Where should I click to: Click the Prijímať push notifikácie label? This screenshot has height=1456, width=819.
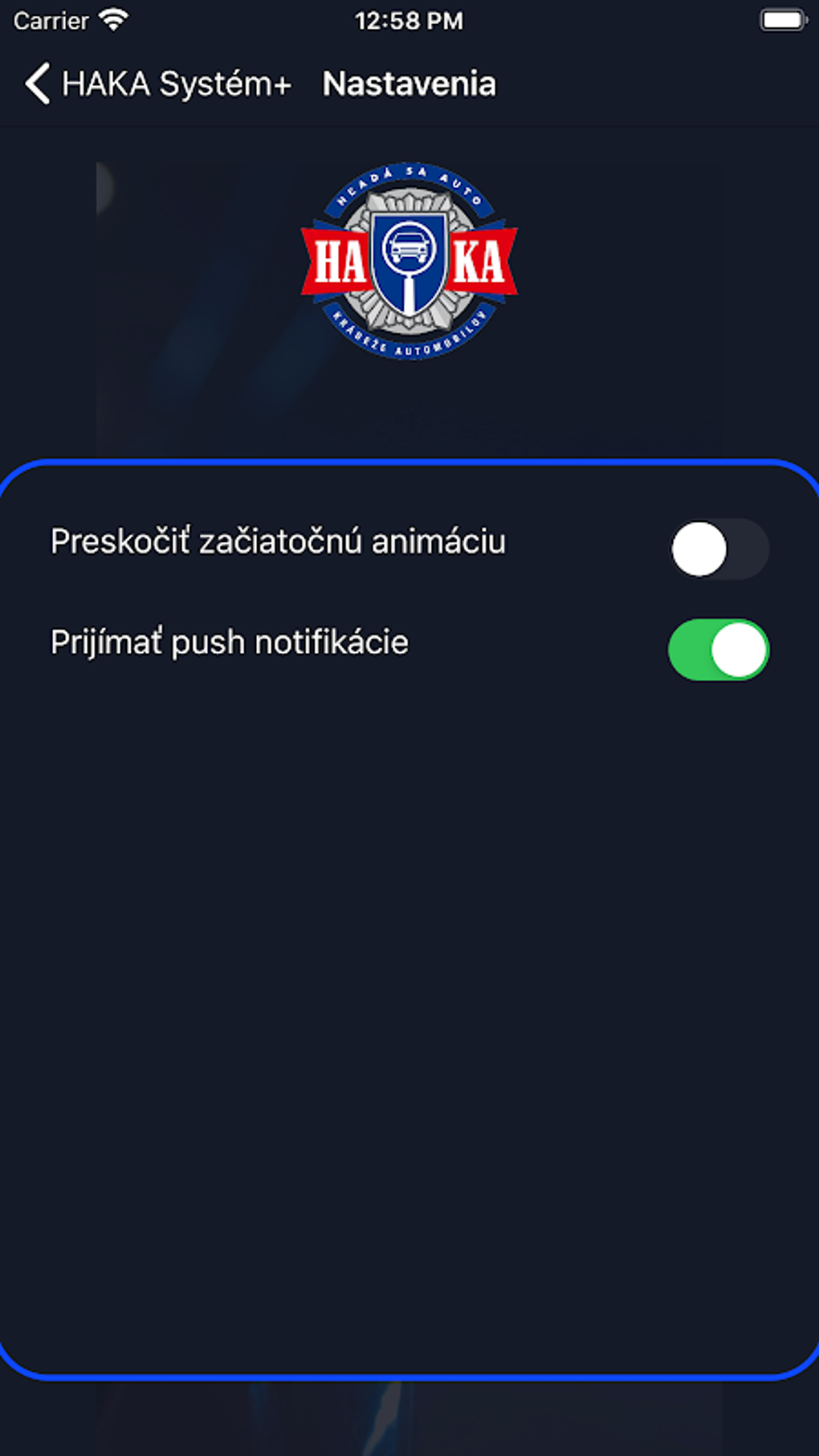[x=228, y=640]
